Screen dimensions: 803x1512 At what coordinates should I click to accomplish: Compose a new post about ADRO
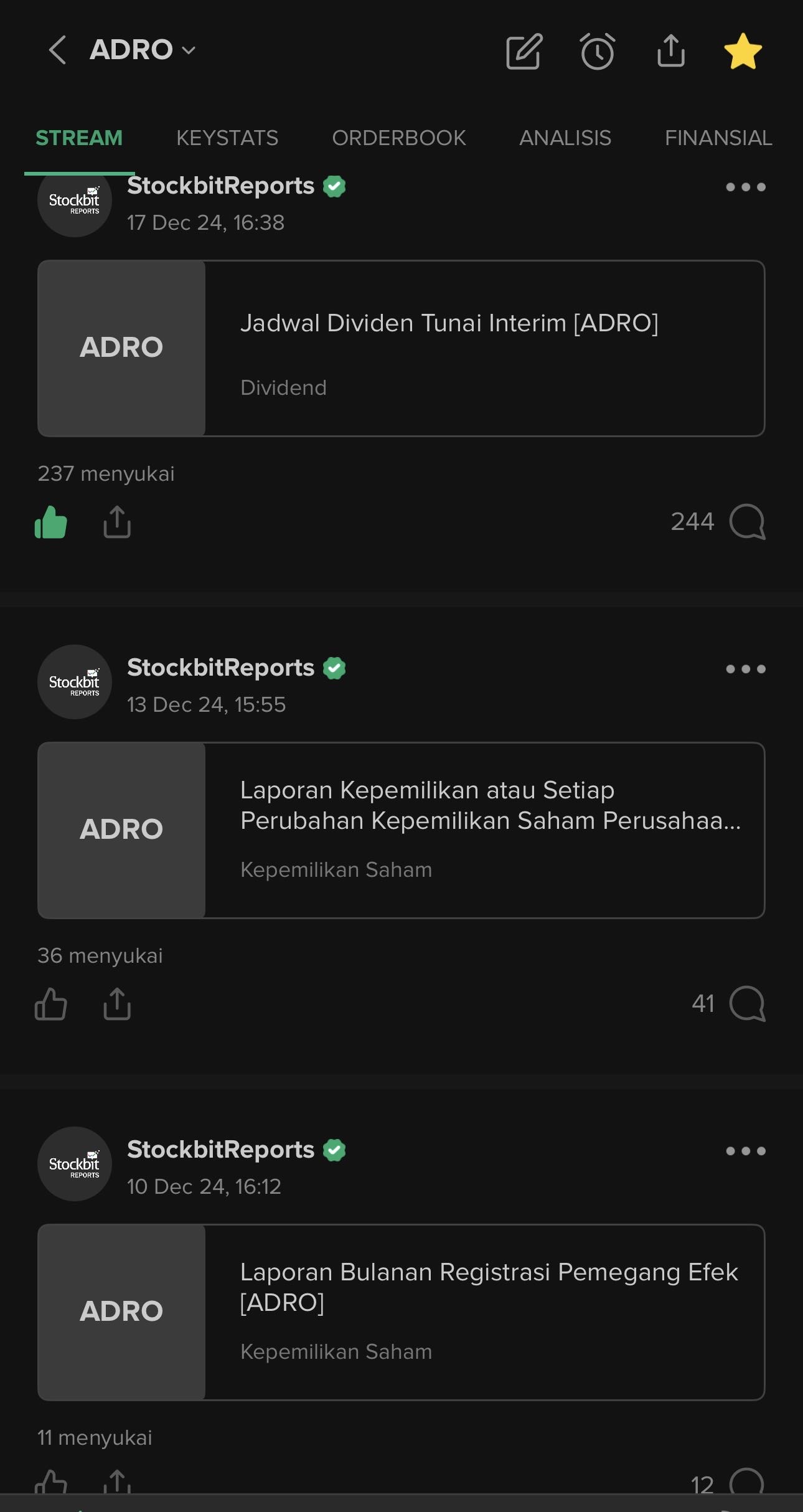pyautogui.click(x=524, y=51)
